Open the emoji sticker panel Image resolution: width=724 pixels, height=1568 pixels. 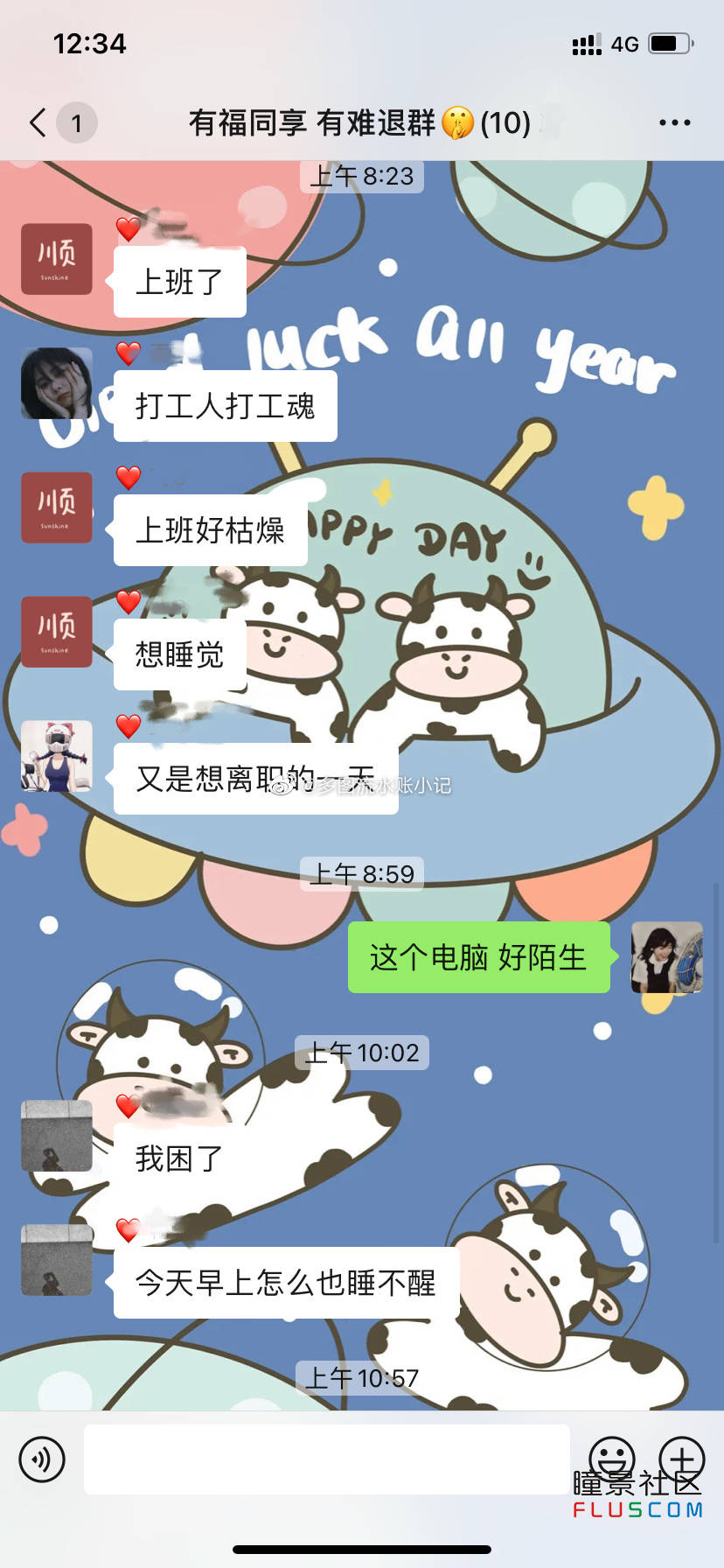tap(611, 1459)
